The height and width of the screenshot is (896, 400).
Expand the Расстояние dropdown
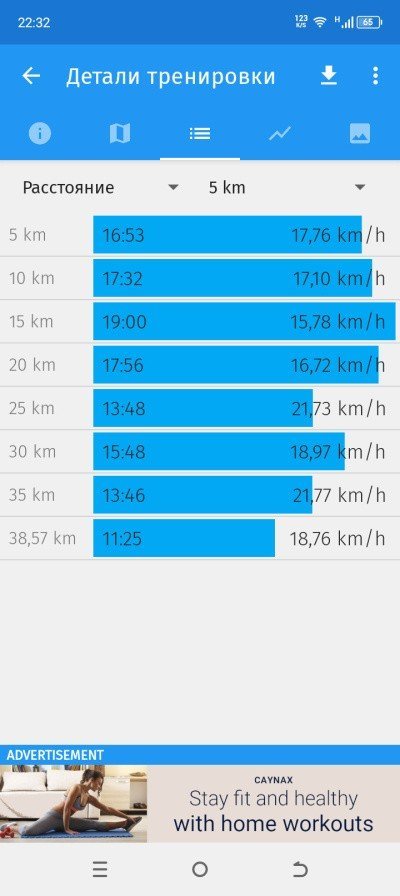tap(101, 187)
